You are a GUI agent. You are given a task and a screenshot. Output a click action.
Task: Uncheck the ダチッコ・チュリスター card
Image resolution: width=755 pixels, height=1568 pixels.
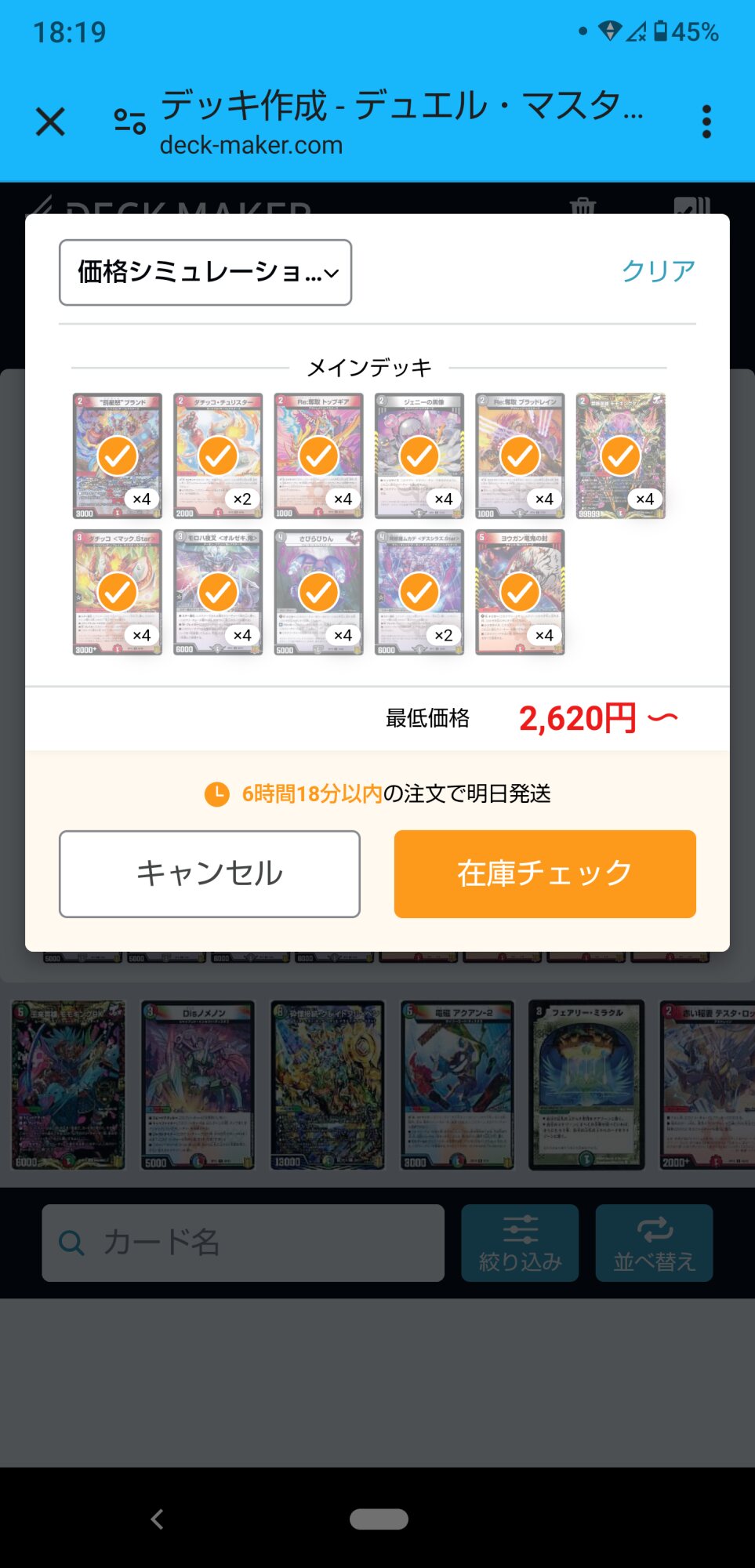[x=218, y=456]
